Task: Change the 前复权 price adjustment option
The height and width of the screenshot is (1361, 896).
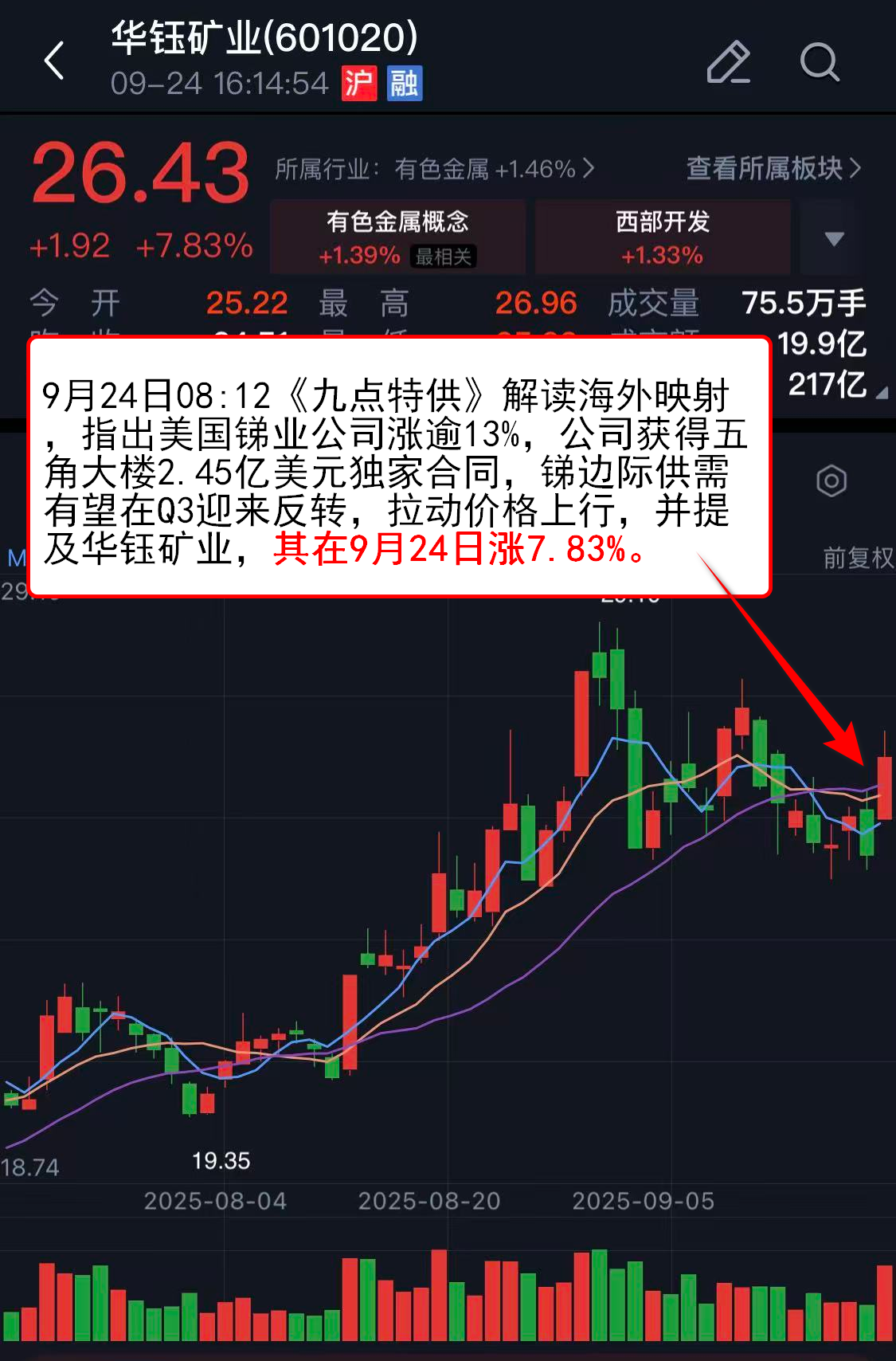Action: (x=858, y=557)
